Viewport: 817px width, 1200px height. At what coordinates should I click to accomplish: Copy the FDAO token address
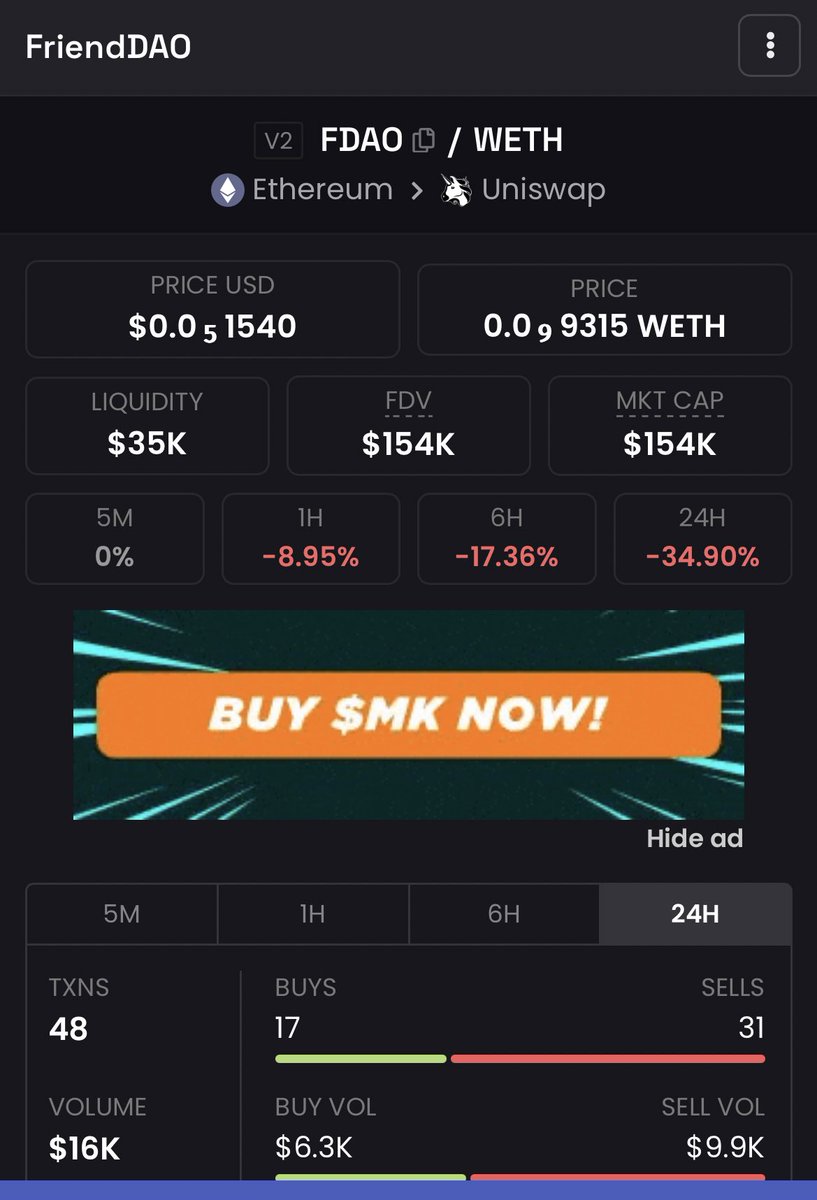(424, 141)
